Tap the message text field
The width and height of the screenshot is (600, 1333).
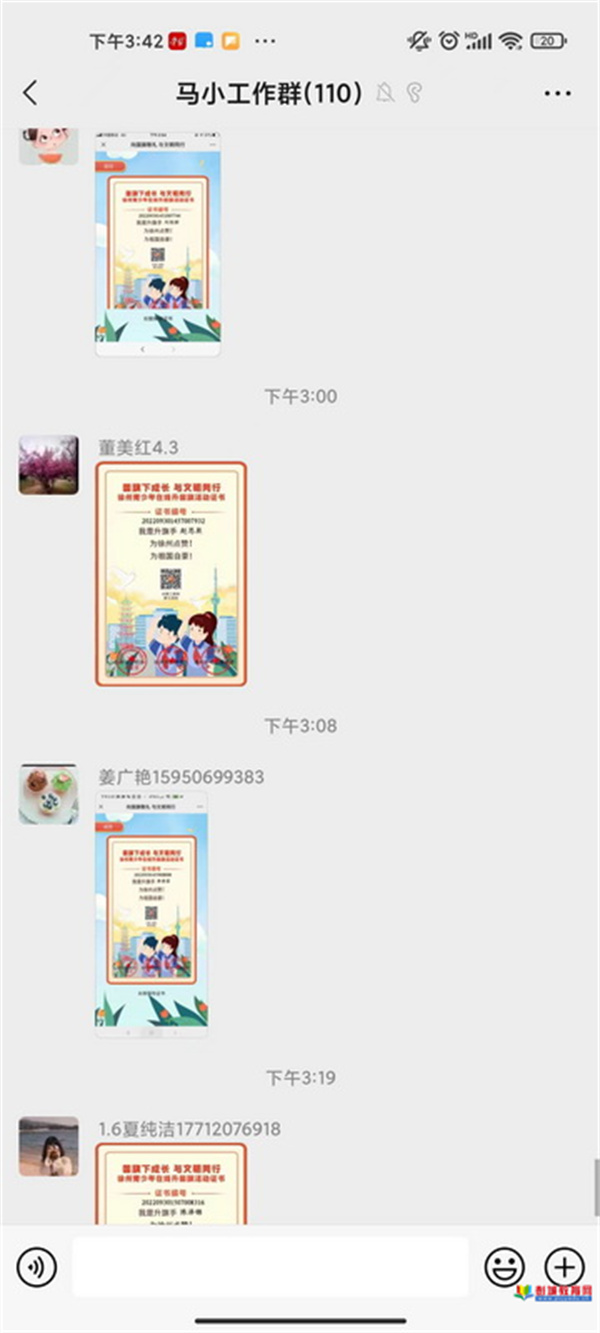click(x=270, y=1267)
